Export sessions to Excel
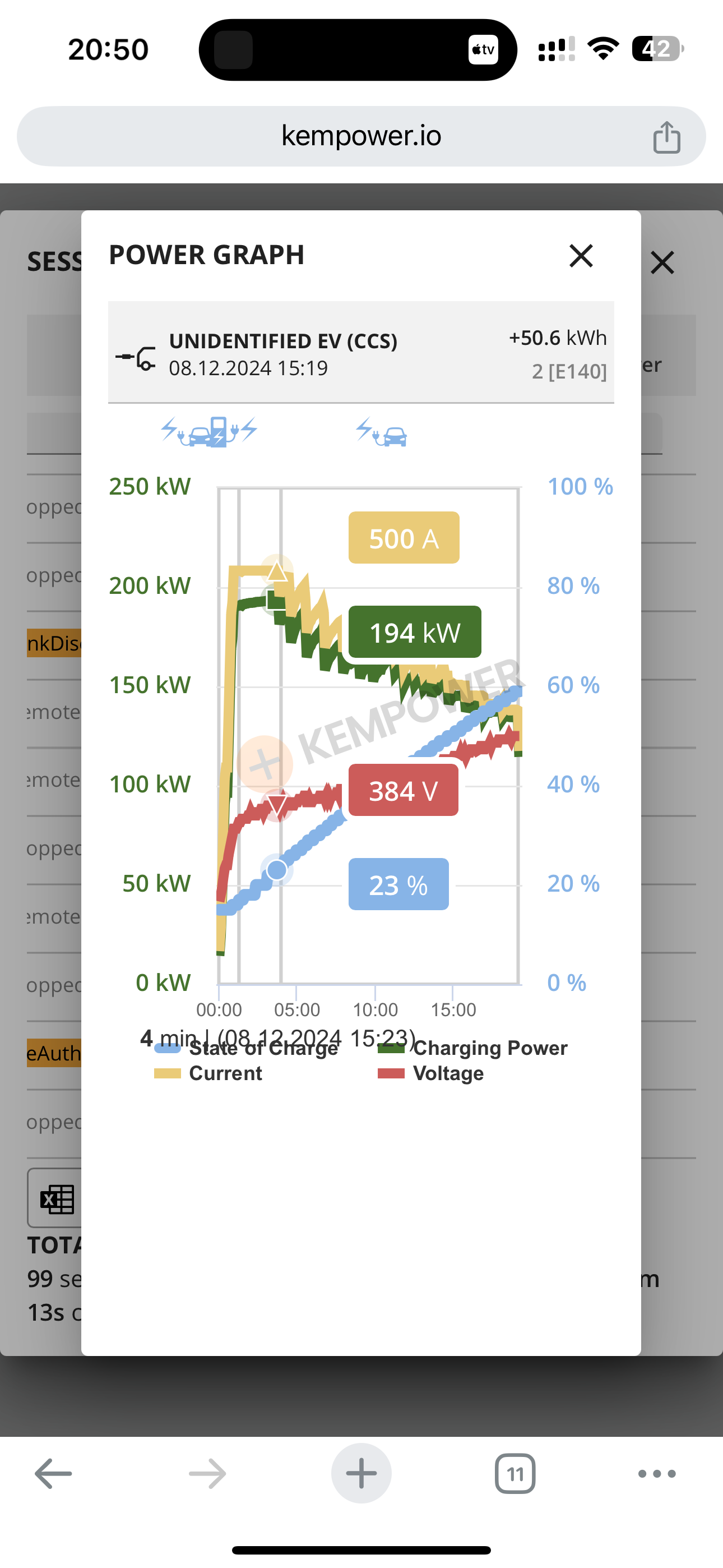This screenshot has width=723, height=1568. (55, 1198)
